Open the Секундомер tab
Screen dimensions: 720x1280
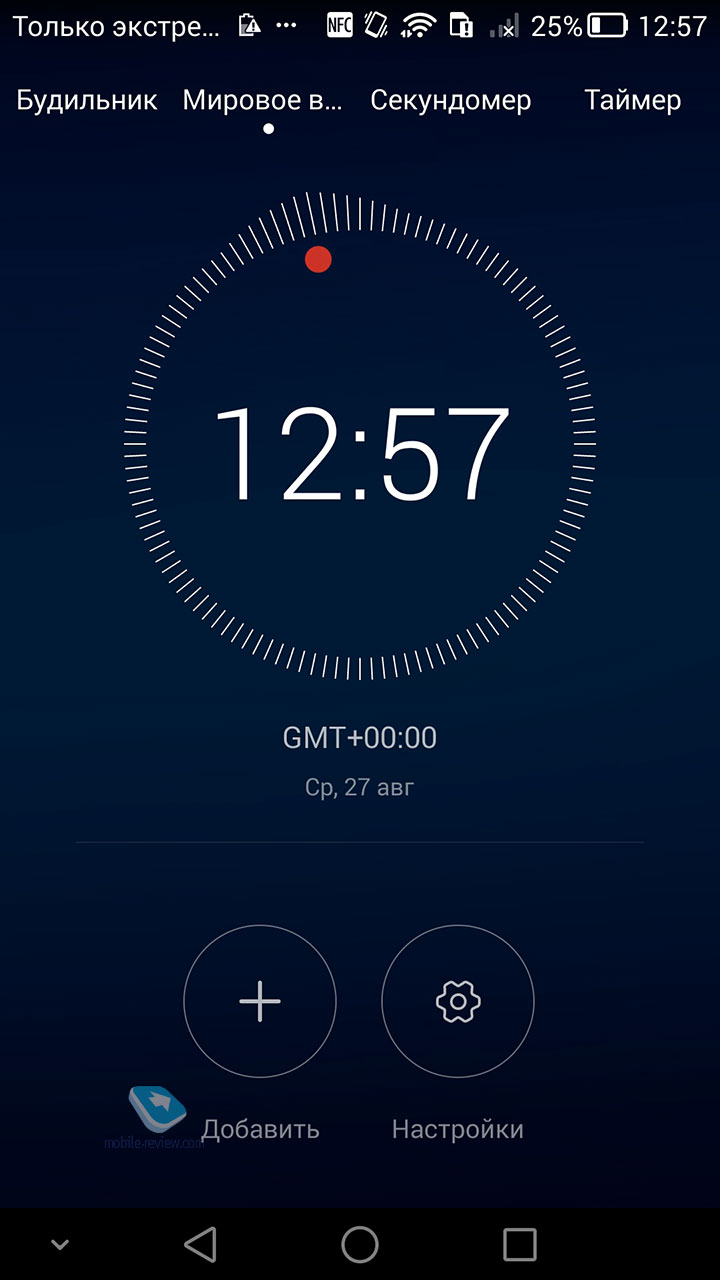pos(450,100)
